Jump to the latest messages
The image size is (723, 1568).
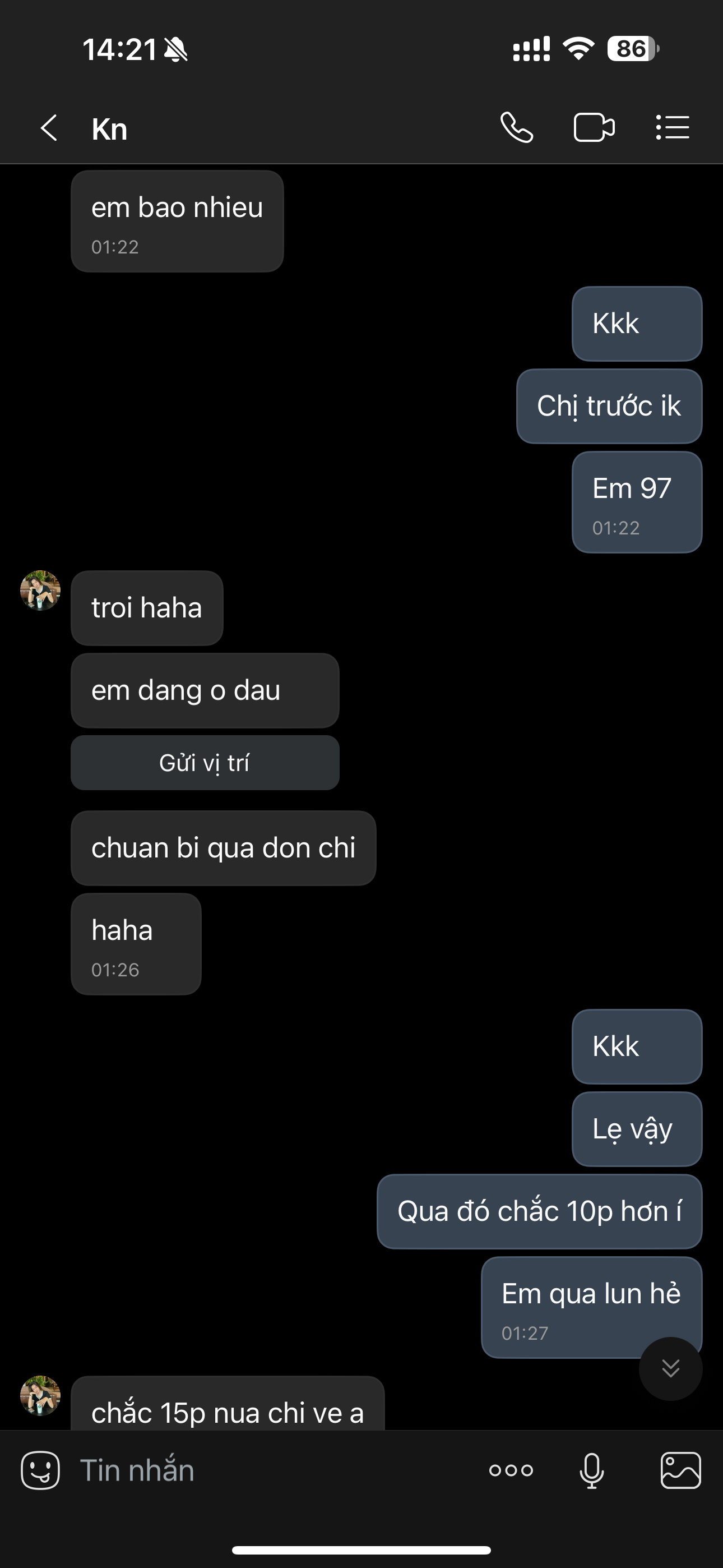point(671,1368)
